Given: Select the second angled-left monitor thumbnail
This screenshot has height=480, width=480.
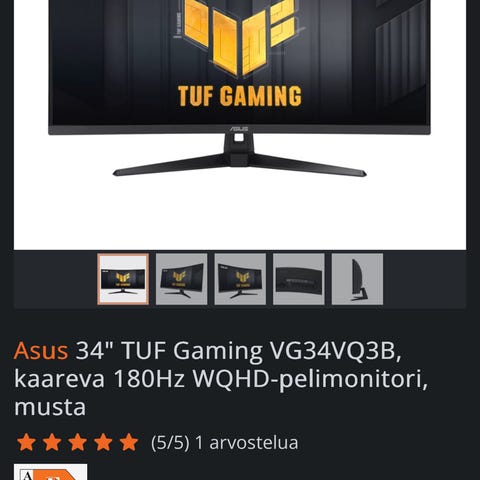Looking at the screenshot, I should [x=182, y=279].
